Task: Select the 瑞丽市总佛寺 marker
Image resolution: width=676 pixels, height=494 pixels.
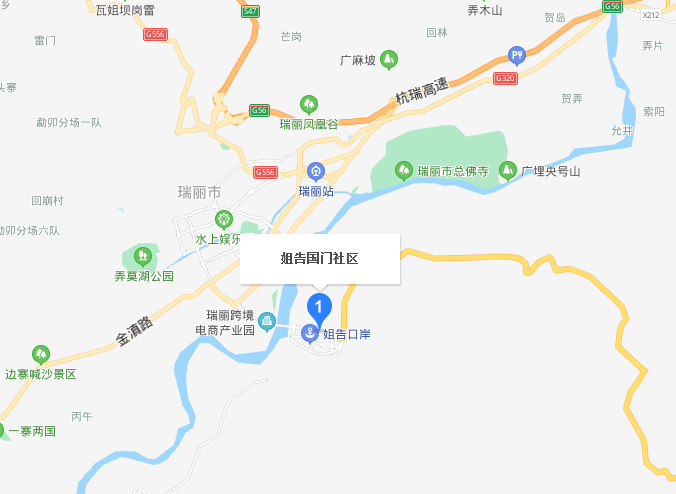Action: (405, 171)
